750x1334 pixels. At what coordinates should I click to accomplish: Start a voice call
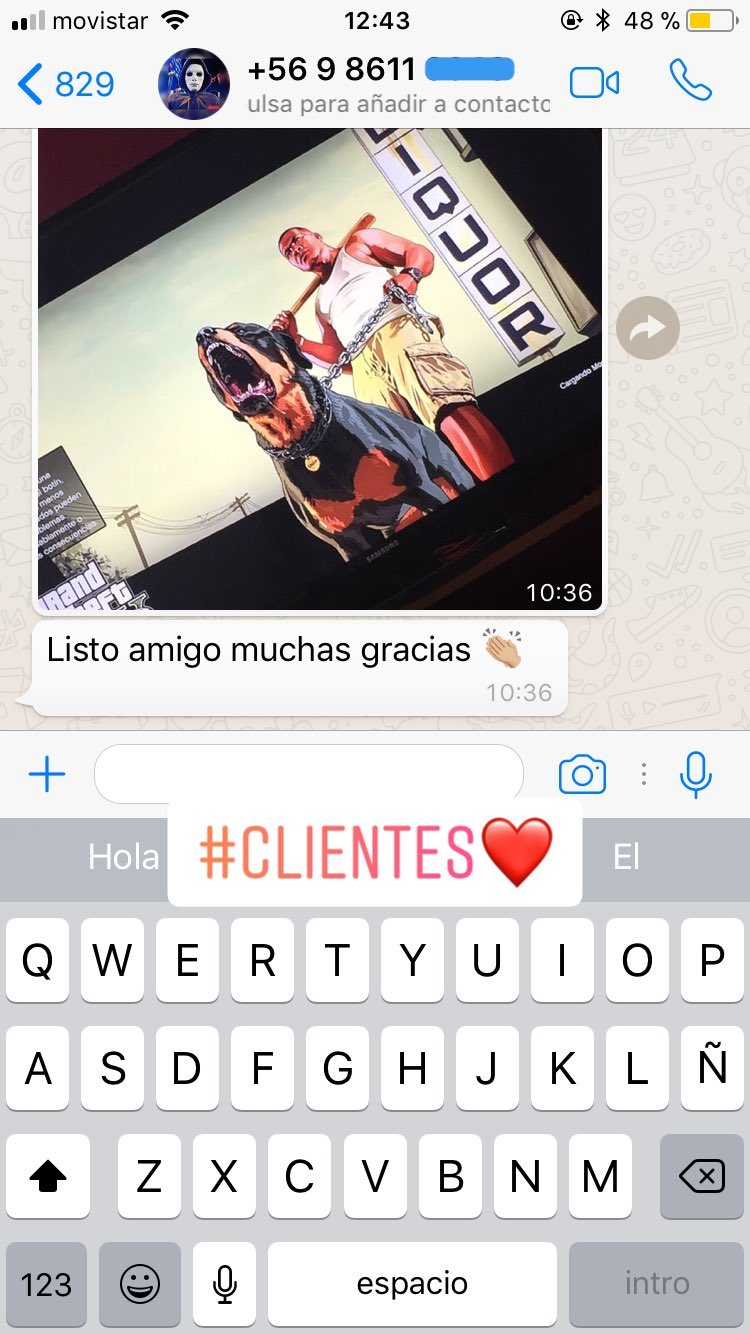pyautogui.click(x=690, y=81)
